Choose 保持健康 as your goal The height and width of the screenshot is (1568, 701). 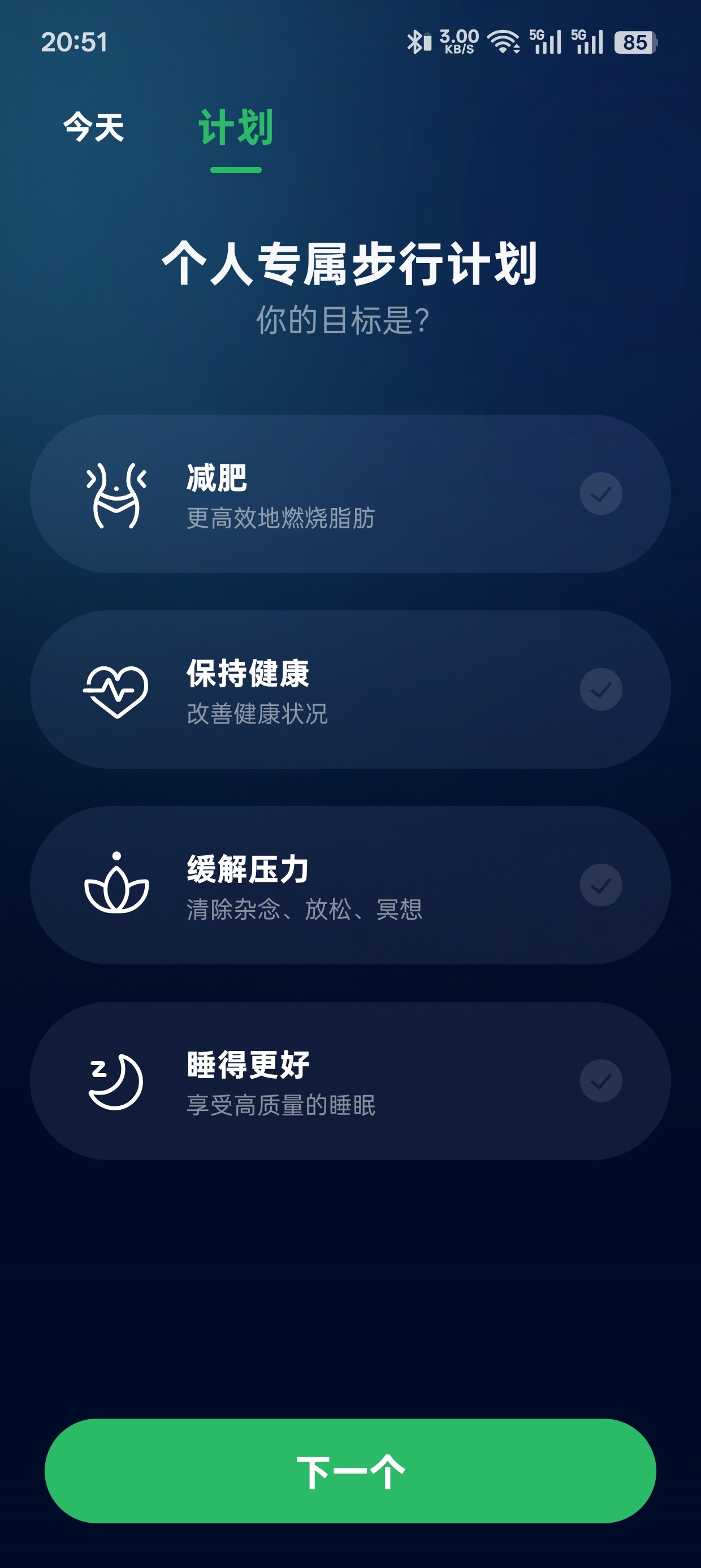click(x=350, y=690)
